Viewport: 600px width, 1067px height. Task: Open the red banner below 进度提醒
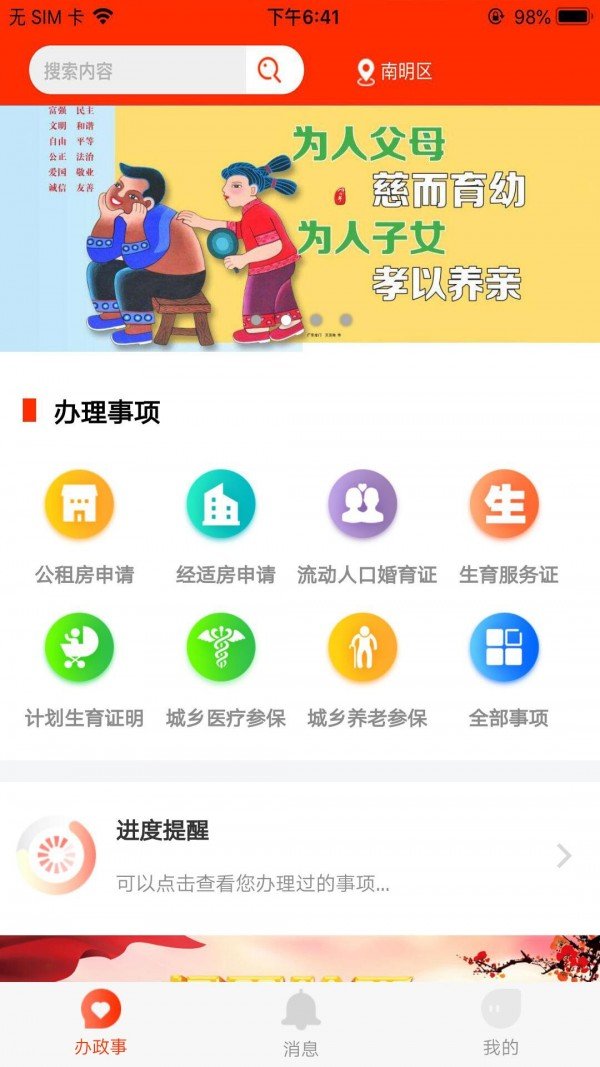(300, 958)
